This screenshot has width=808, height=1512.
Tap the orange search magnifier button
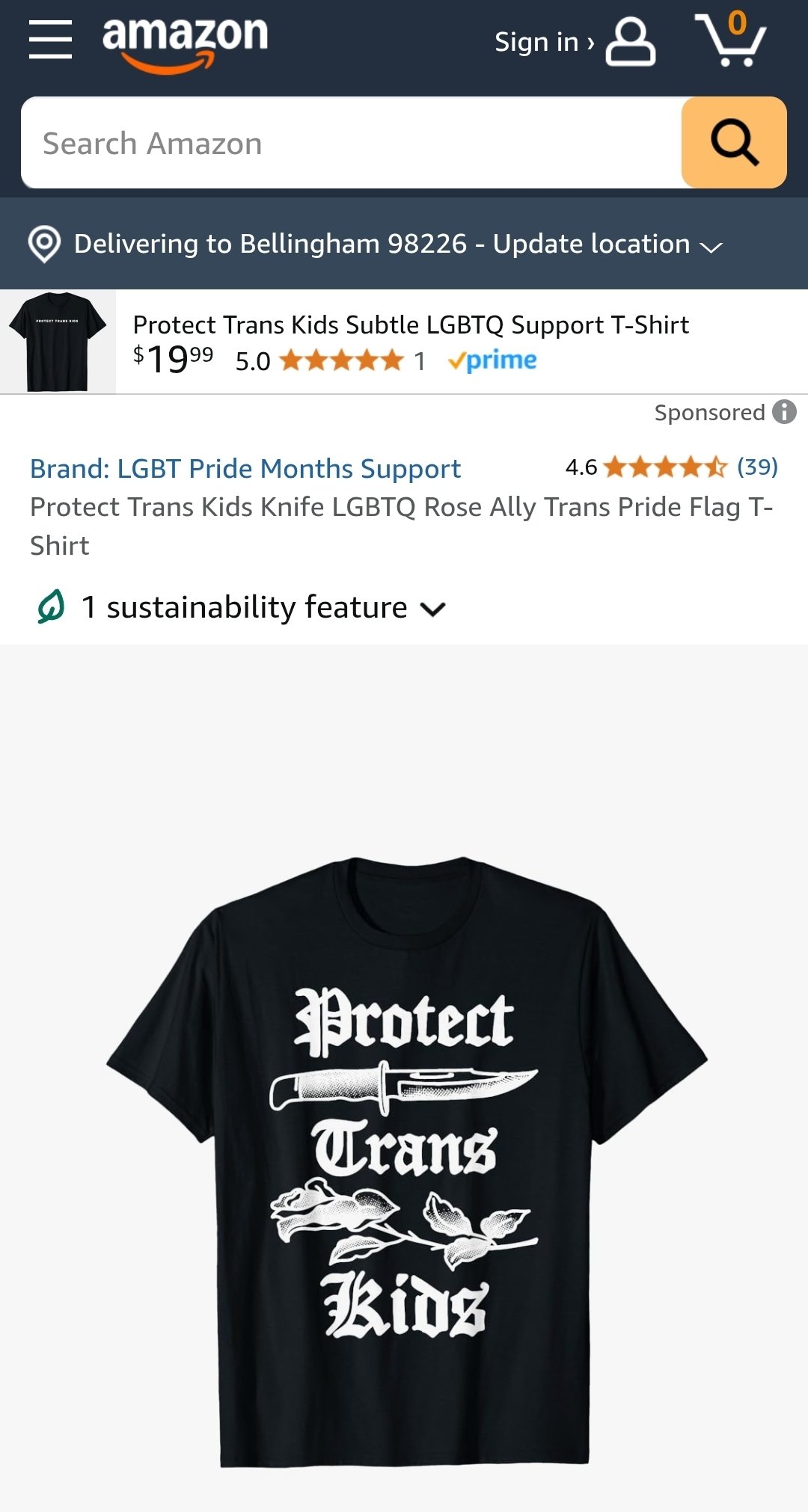click(734, 143)
